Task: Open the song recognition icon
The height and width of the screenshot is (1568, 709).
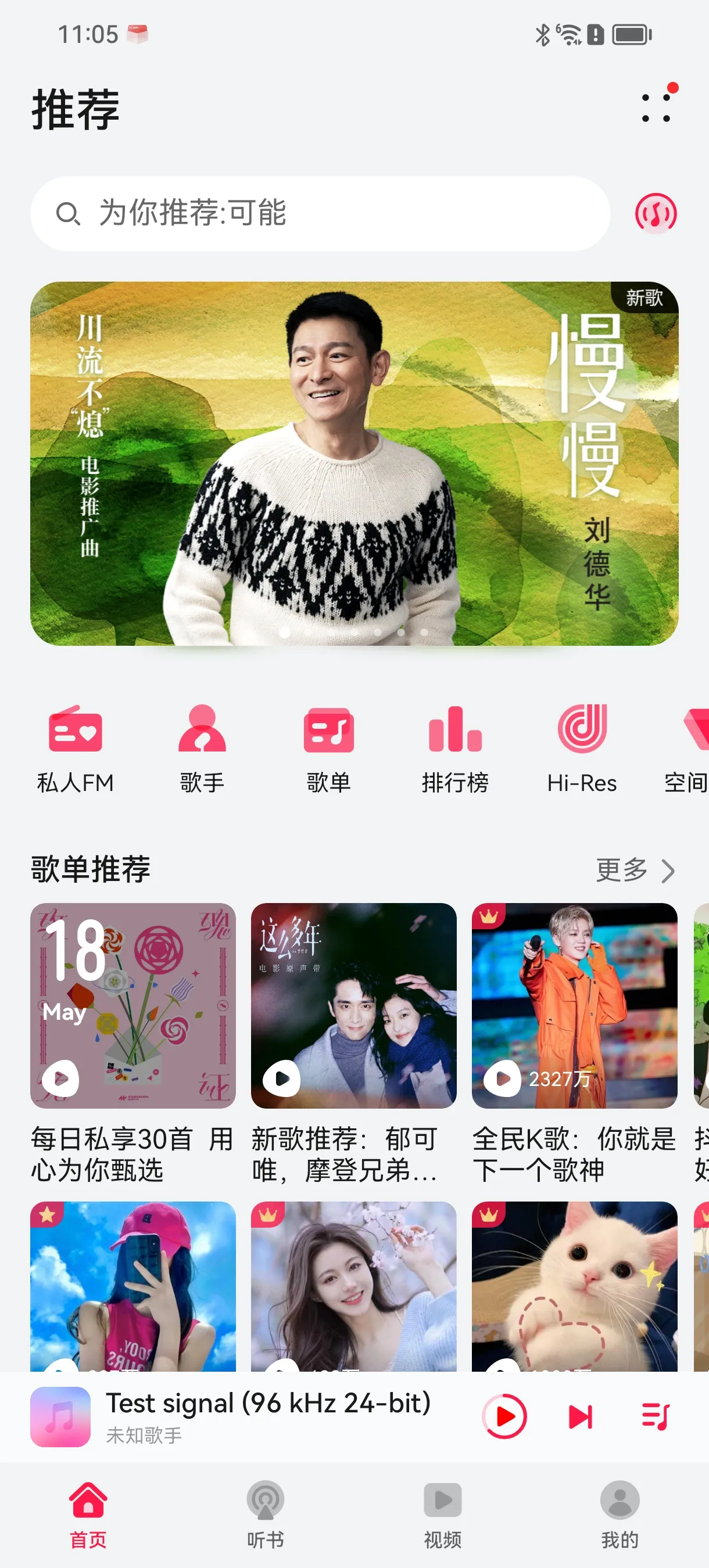Action: pyautogui.click(x=656, y=214)
